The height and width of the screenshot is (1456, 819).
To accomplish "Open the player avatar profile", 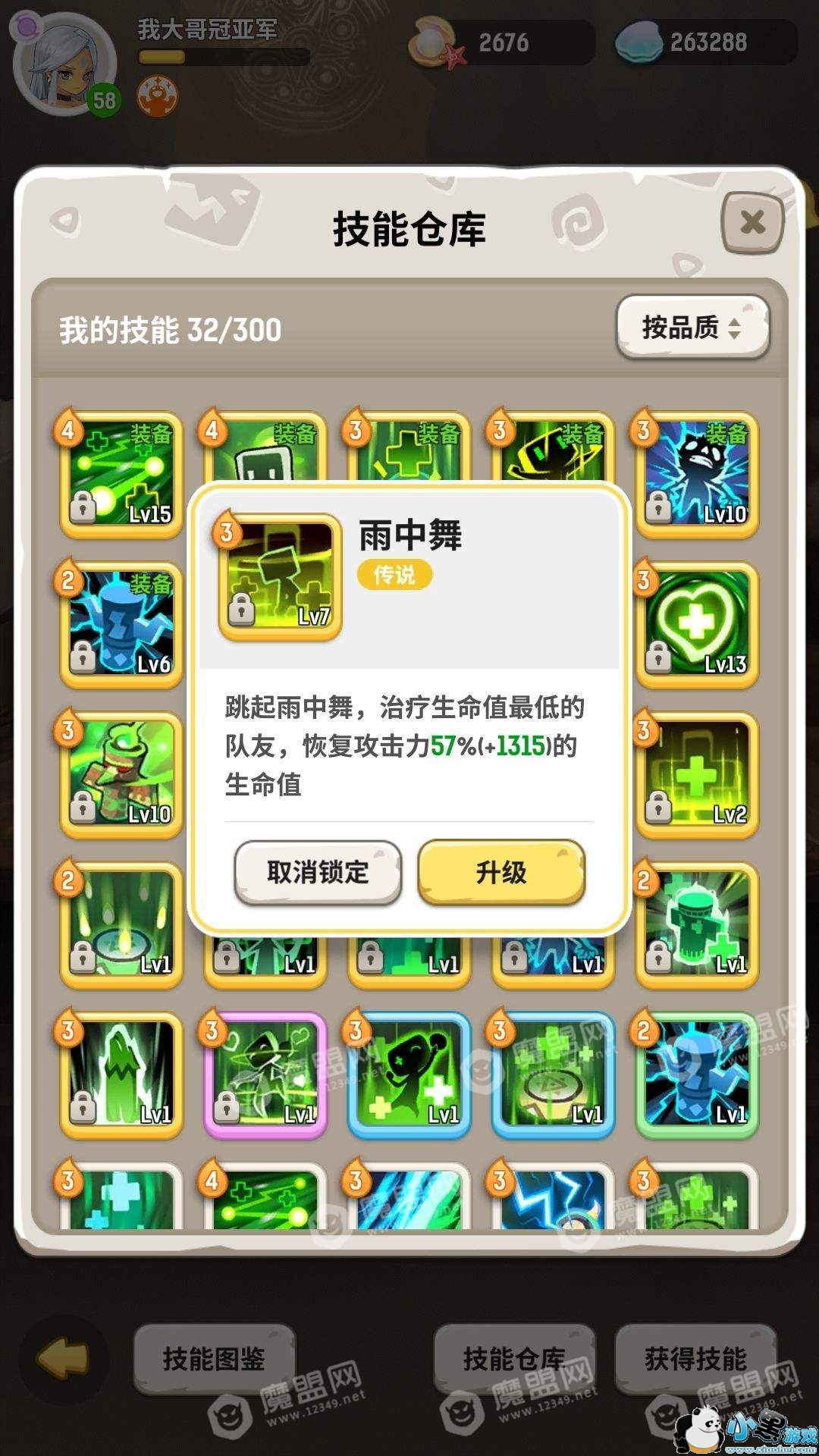I will click(x=67, y=63).
